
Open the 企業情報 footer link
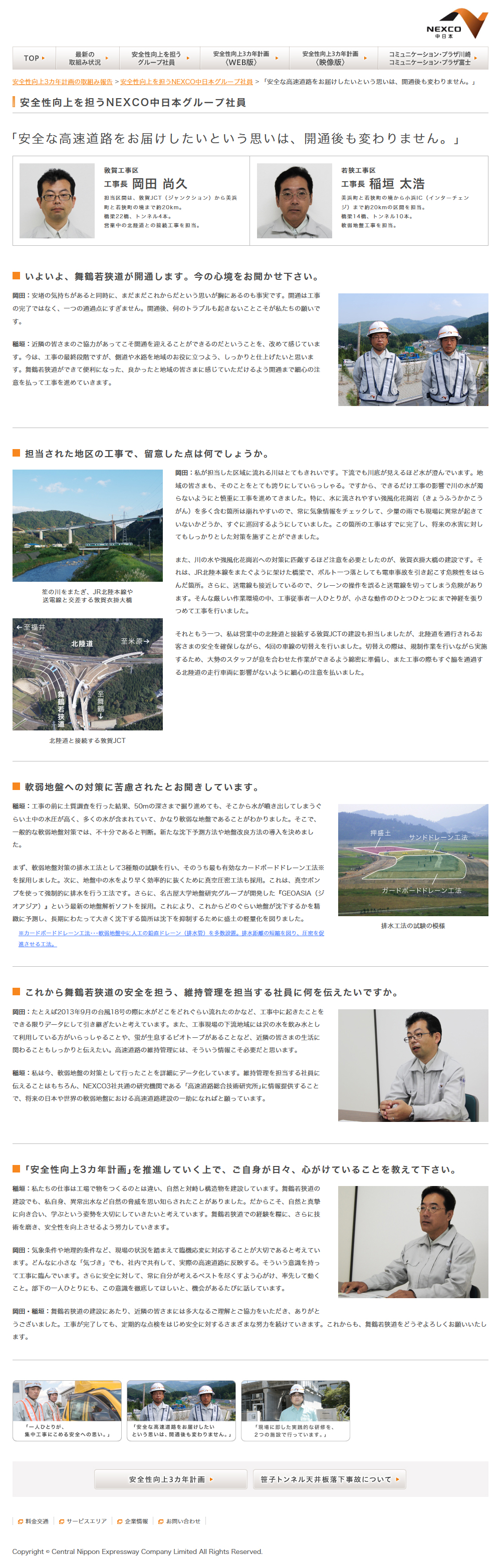(x=135, y=1521)
